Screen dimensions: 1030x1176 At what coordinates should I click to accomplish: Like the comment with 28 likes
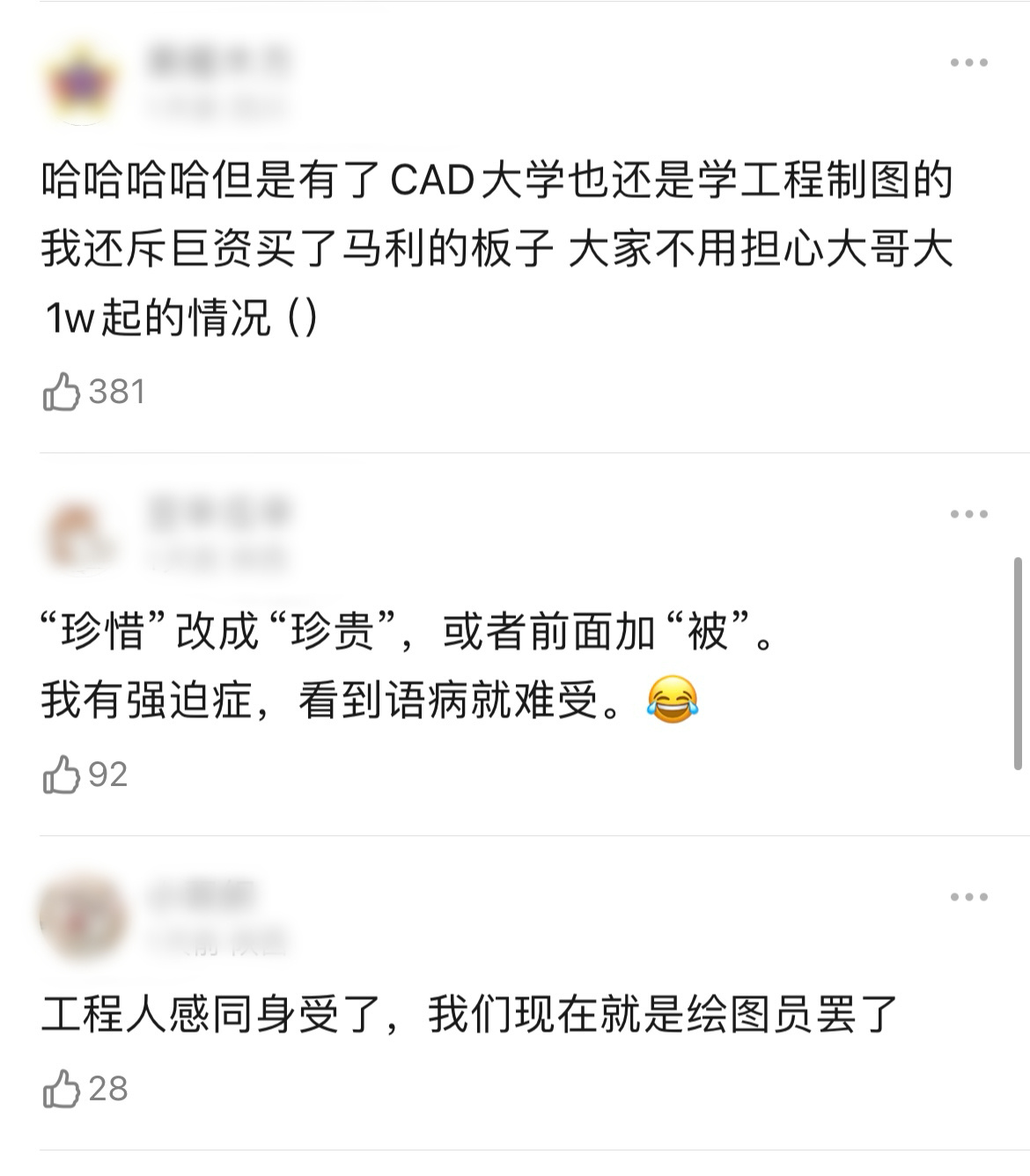[62, 1089]
